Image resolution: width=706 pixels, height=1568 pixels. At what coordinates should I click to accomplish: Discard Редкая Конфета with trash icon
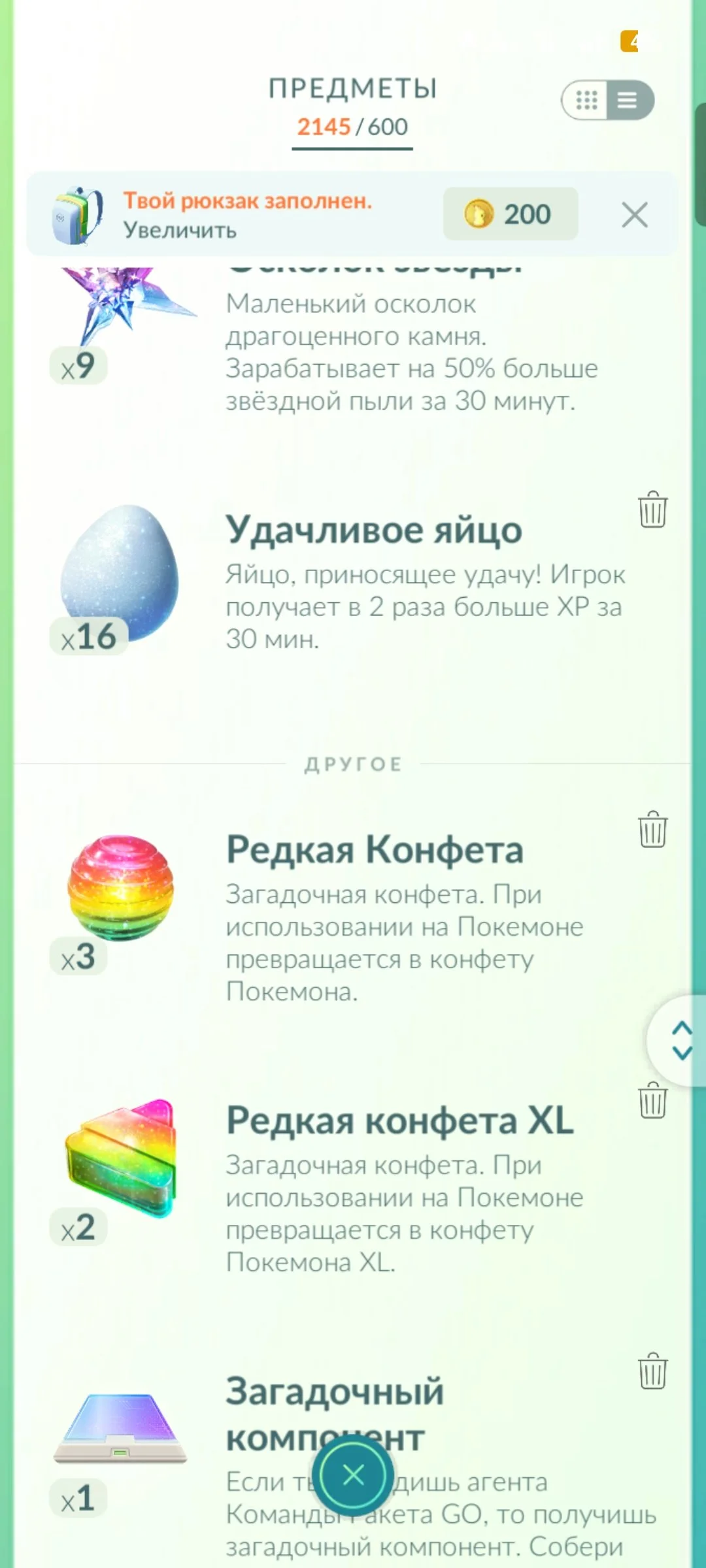pos(652,829)
